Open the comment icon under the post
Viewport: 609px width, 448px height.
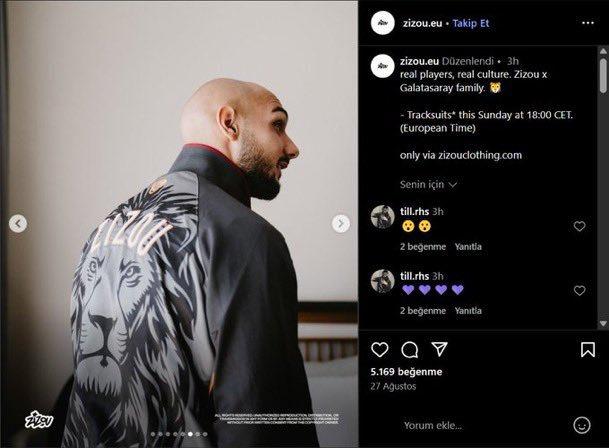pos(410,350)
